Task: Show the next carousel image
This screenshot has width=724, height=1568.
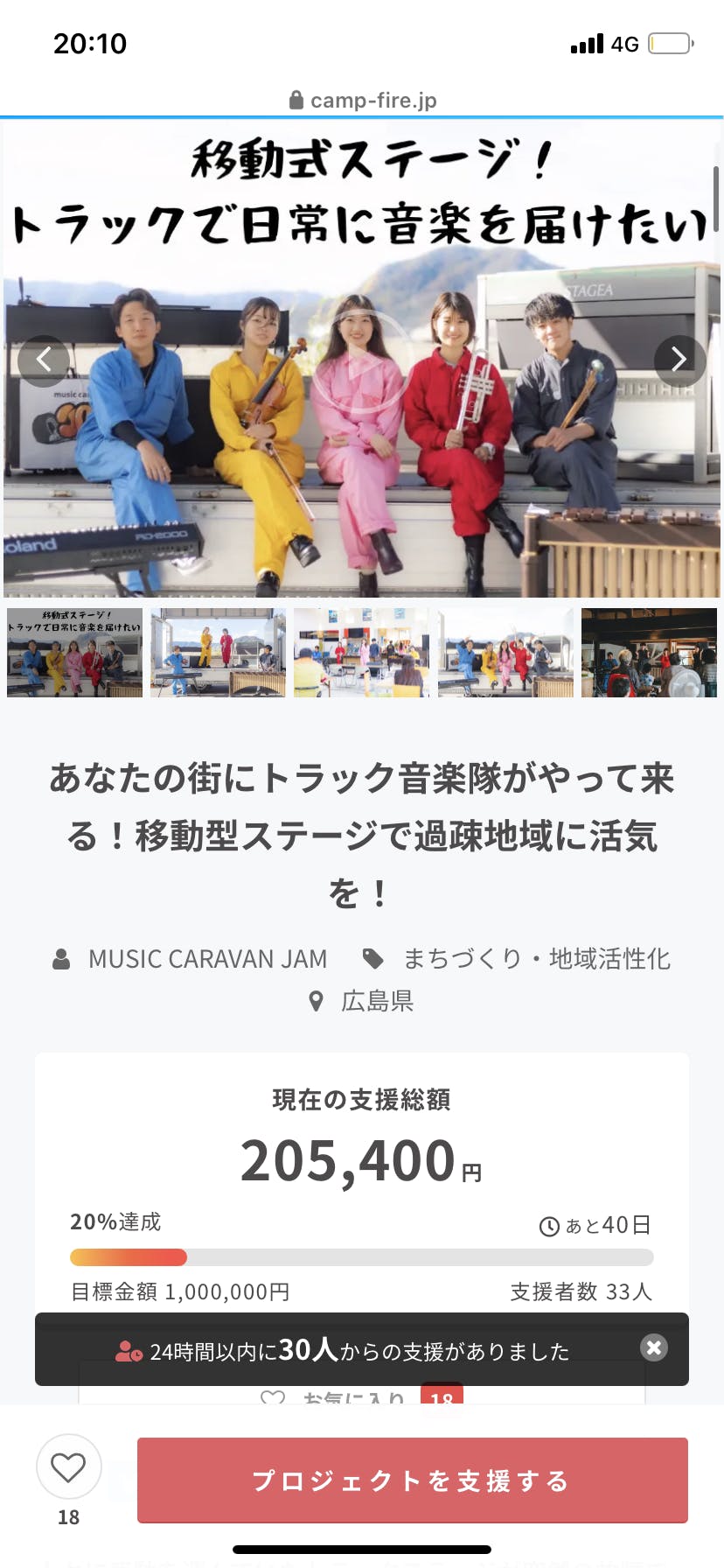Action: click(x=679, y=360)
